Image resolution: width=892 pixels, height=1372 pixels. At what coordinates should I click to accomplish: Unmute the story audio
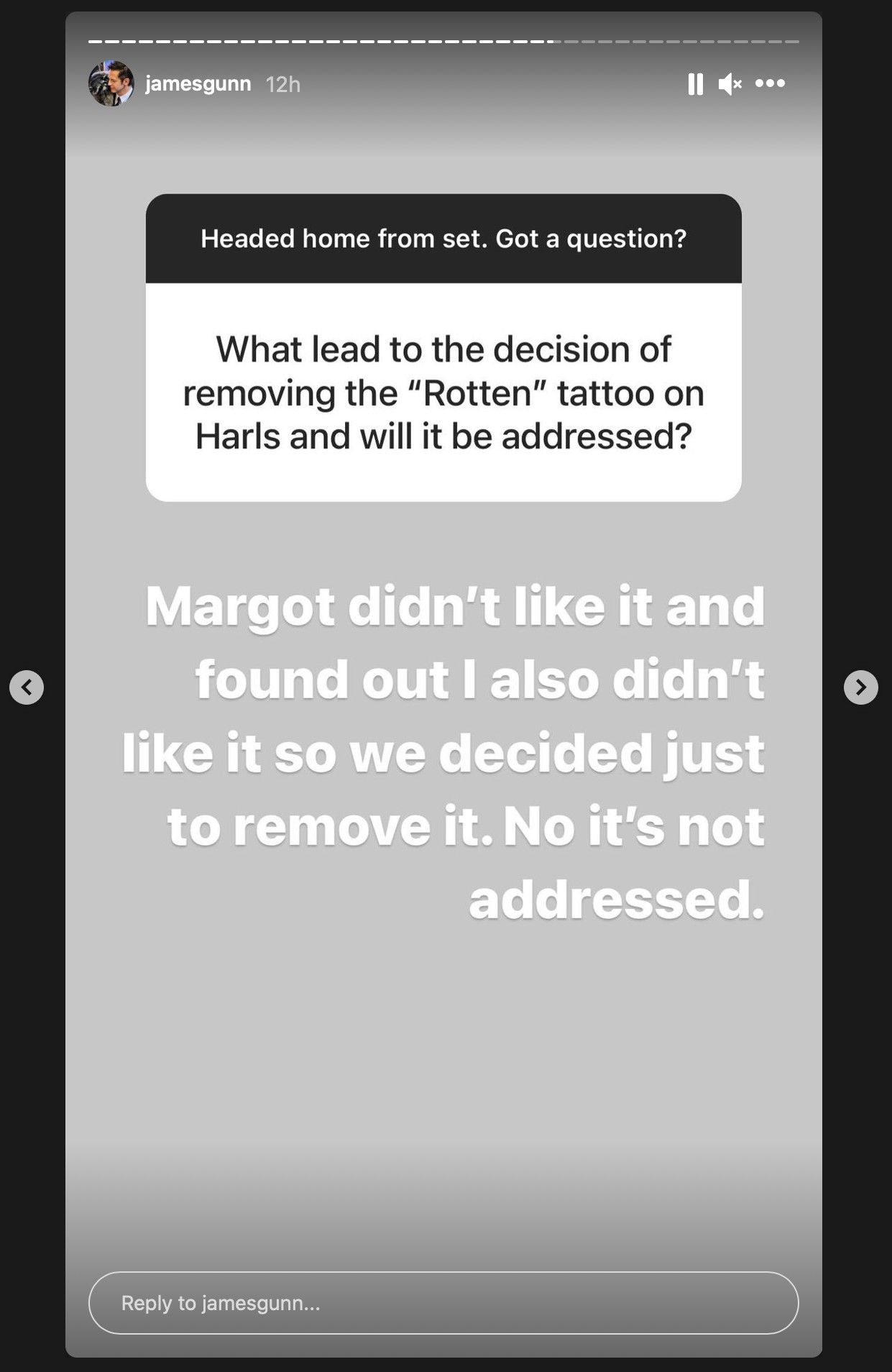730,84
